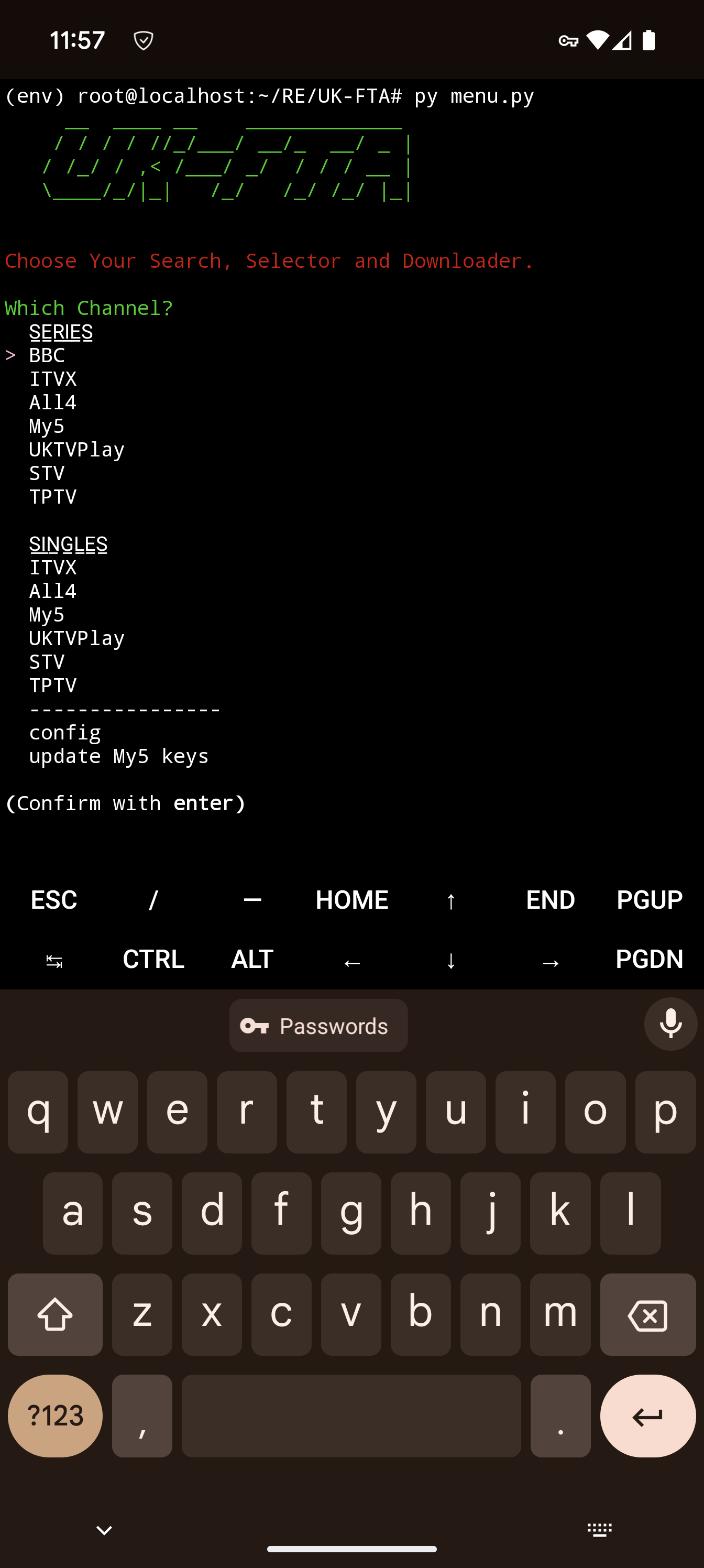Image resolution: width=704 pixels, height=1568 pixels.
Task: Tap the END extra key
Action: (x=550, y=900)
